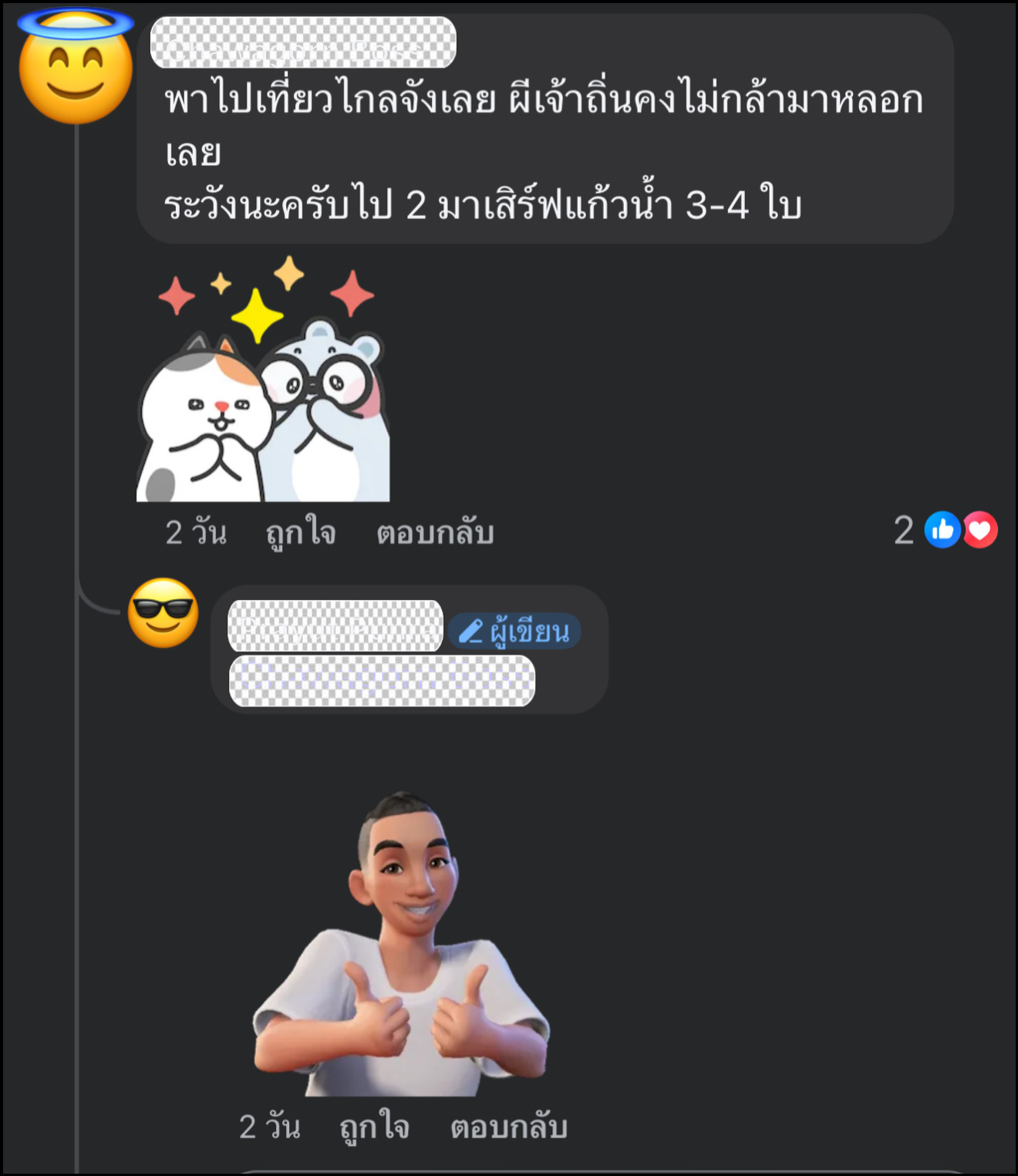Open the sunglasses emoji author's profile picture
This screenshot has width=1018, height=1176.
click(x=163, y=613)
